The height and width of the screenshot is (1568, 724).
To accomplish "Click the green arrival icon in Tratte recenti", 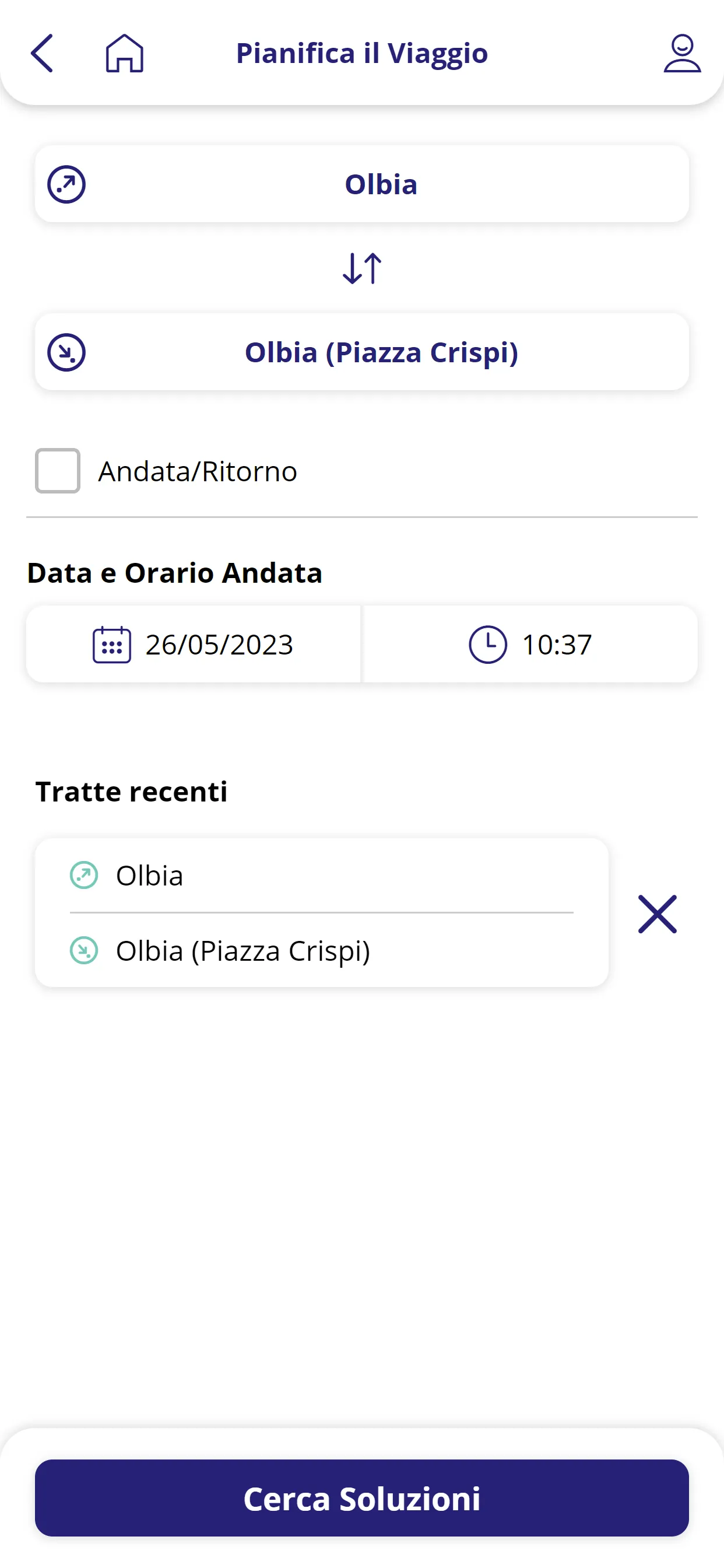I will tap(83, 950).
